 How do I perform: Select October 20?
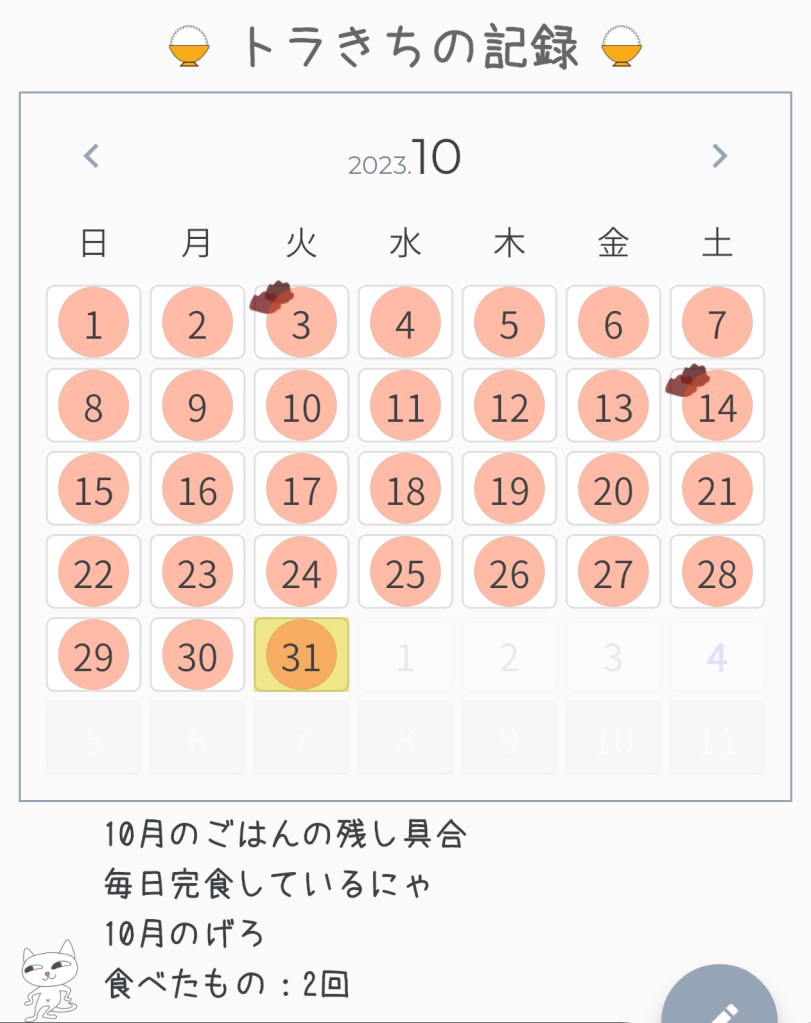pyautogui.click(x=613, y=489)
